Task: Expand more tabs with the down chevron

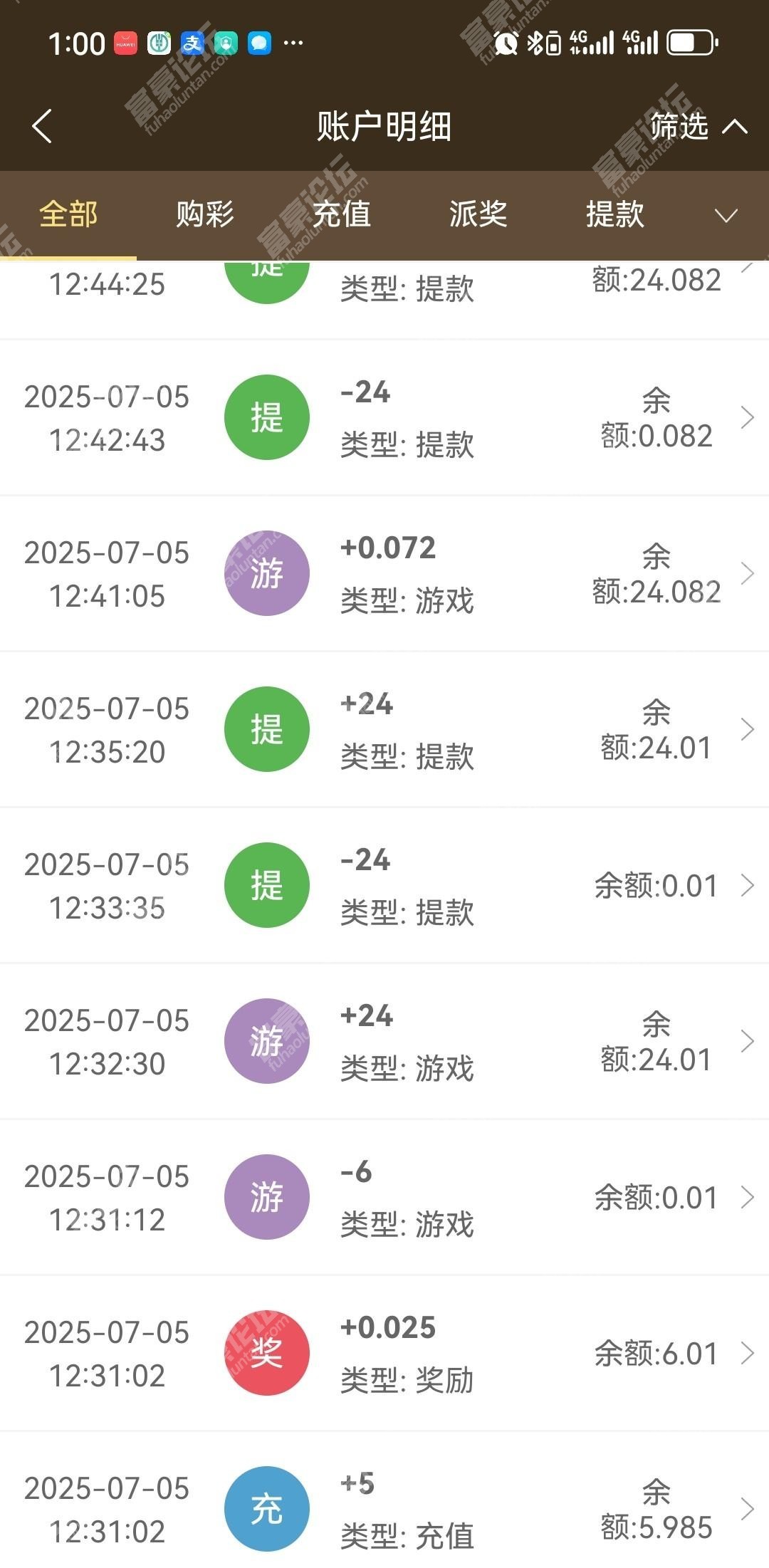Action: tap(726, 215)
